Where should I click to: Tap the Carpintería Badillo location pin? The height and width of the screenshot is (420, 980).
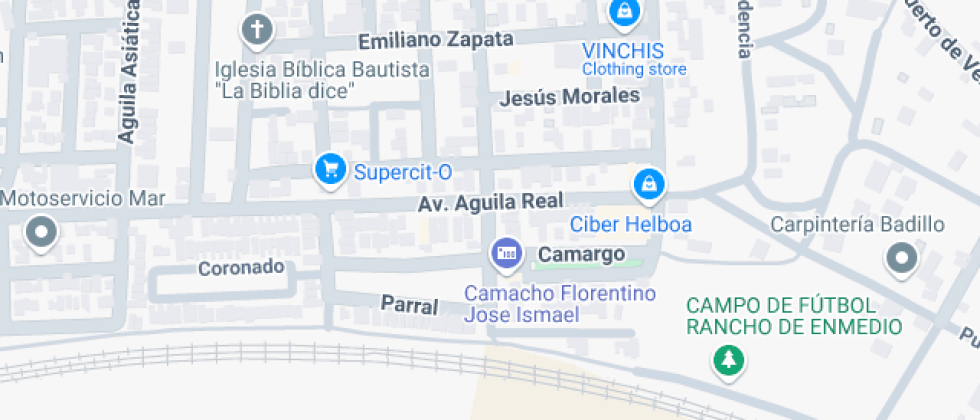902,260
